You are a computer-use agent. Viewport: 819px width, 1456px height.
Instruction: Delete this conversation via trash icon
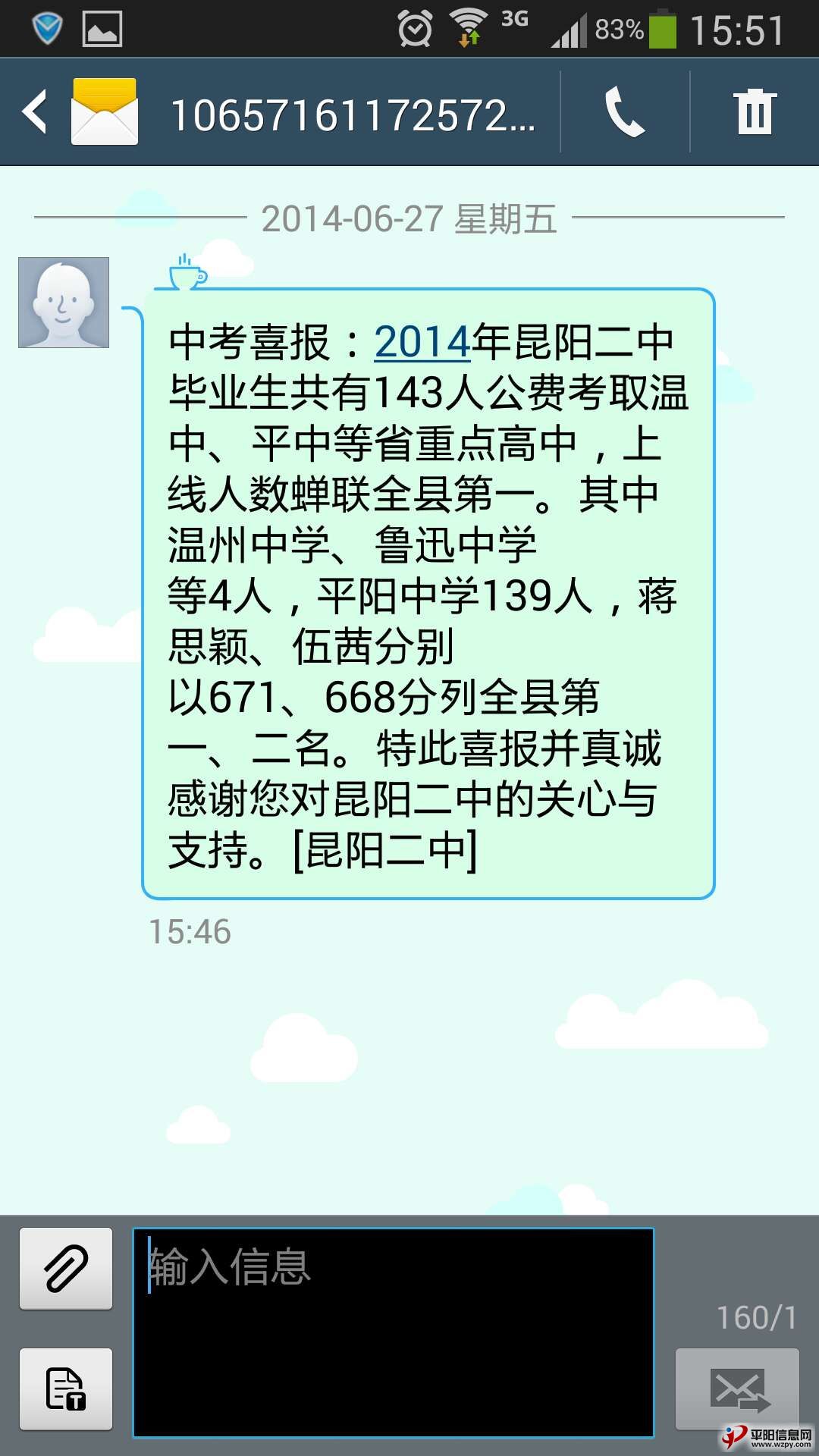point(755,112)
